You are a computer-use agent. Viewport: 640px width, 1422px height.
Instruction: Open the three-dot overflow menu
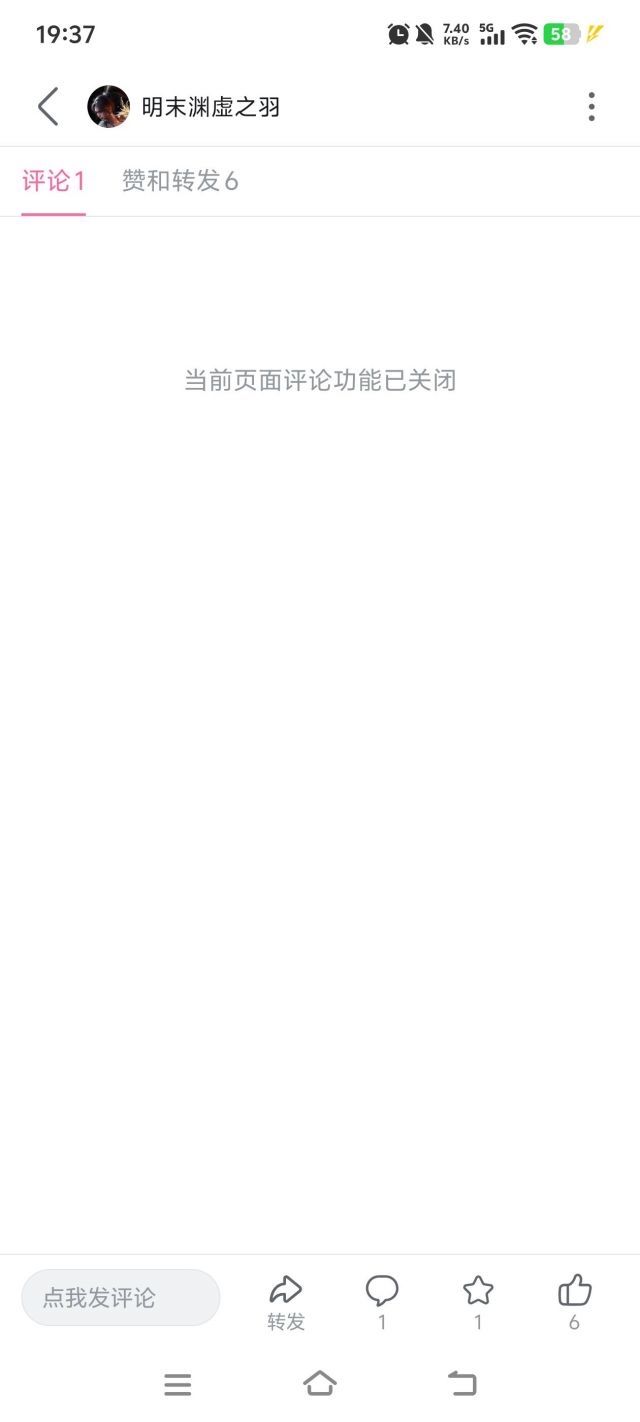tap(591, 106)
